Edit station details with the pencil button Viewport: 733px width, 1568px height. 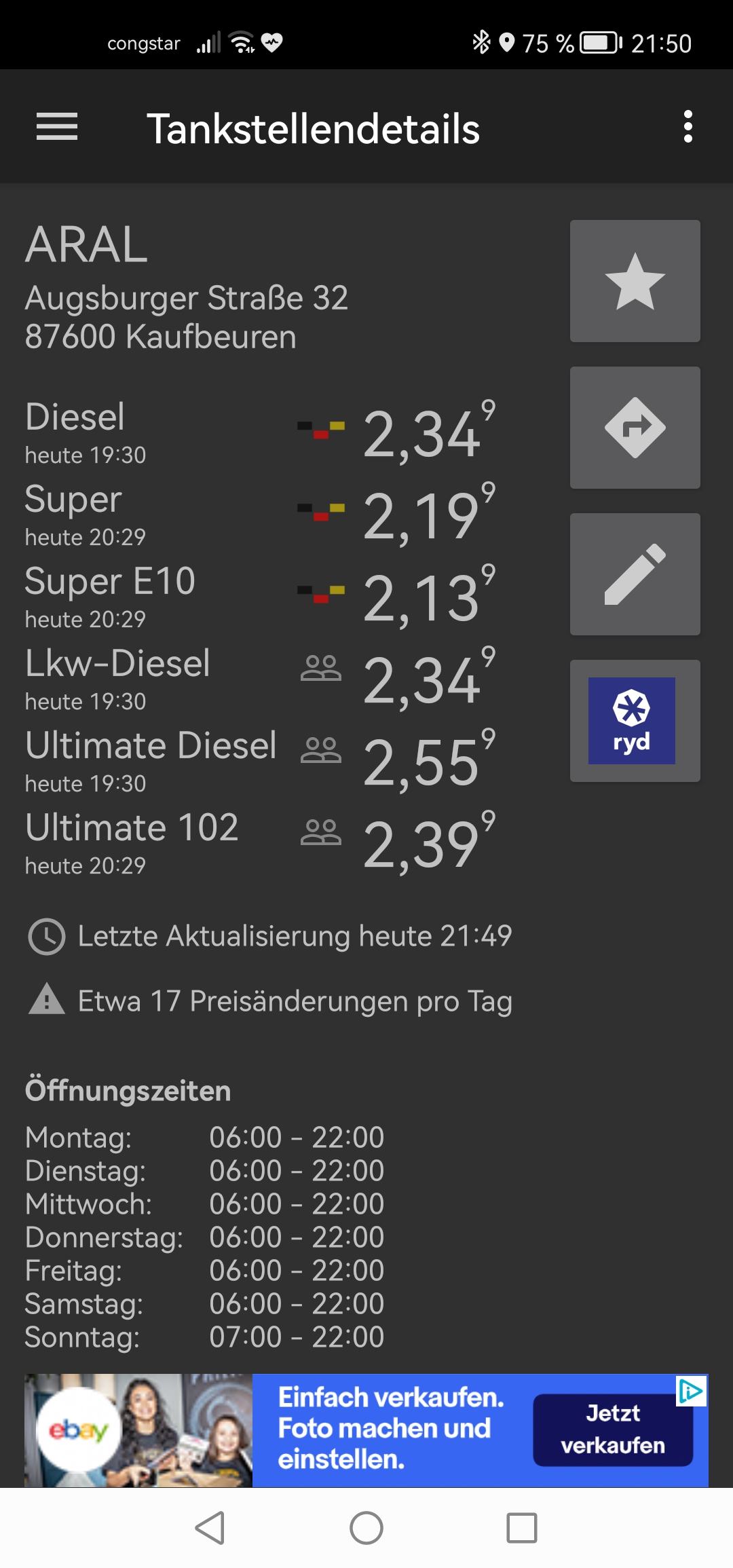(635, 574)
